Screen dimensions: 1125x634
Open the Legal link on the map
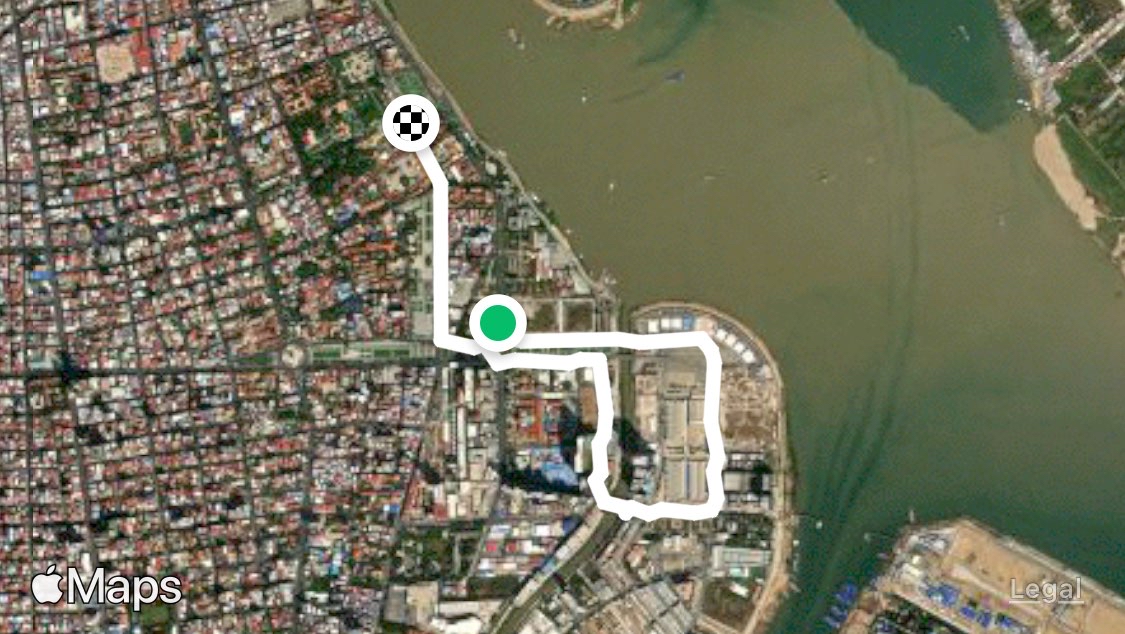1046,590
